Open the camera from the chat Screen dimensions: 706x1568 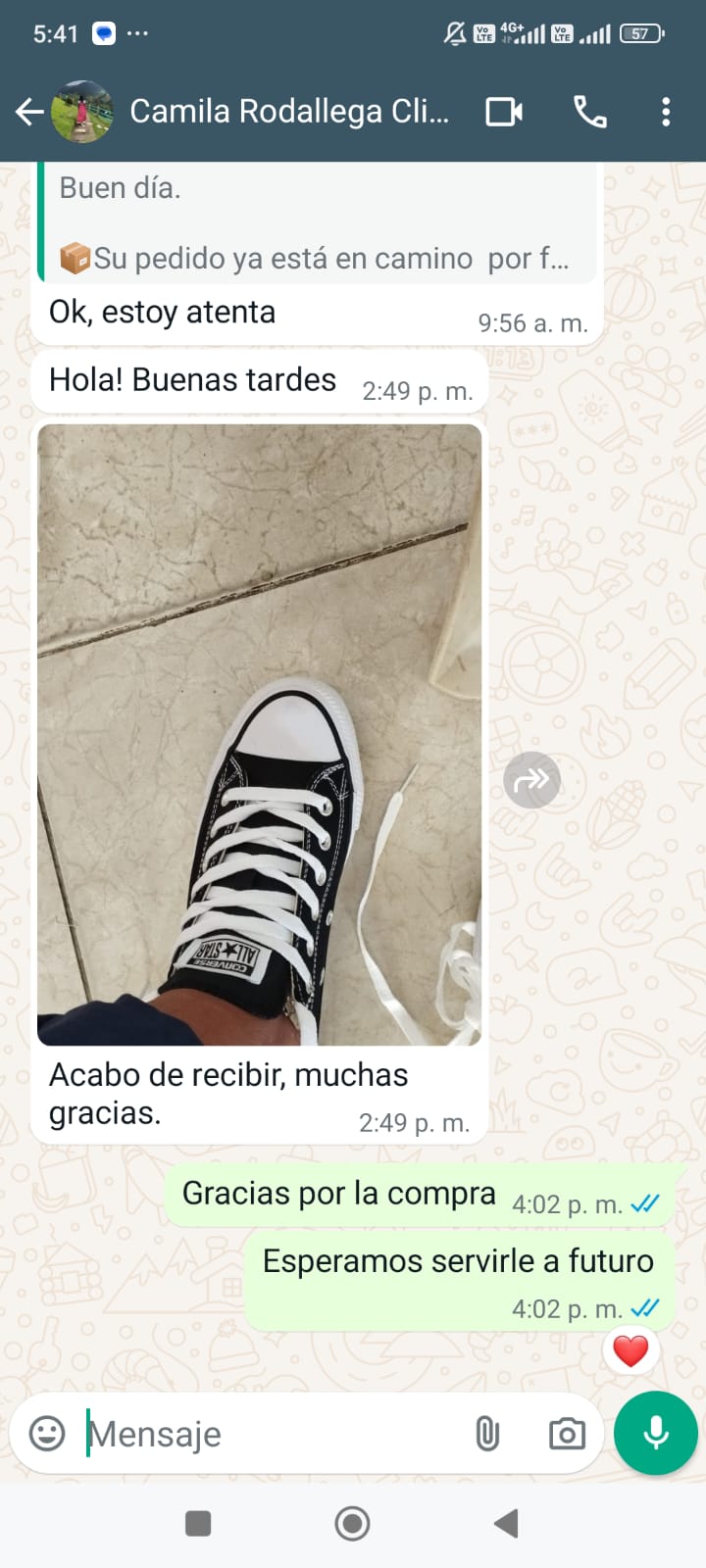(567, 1434)
